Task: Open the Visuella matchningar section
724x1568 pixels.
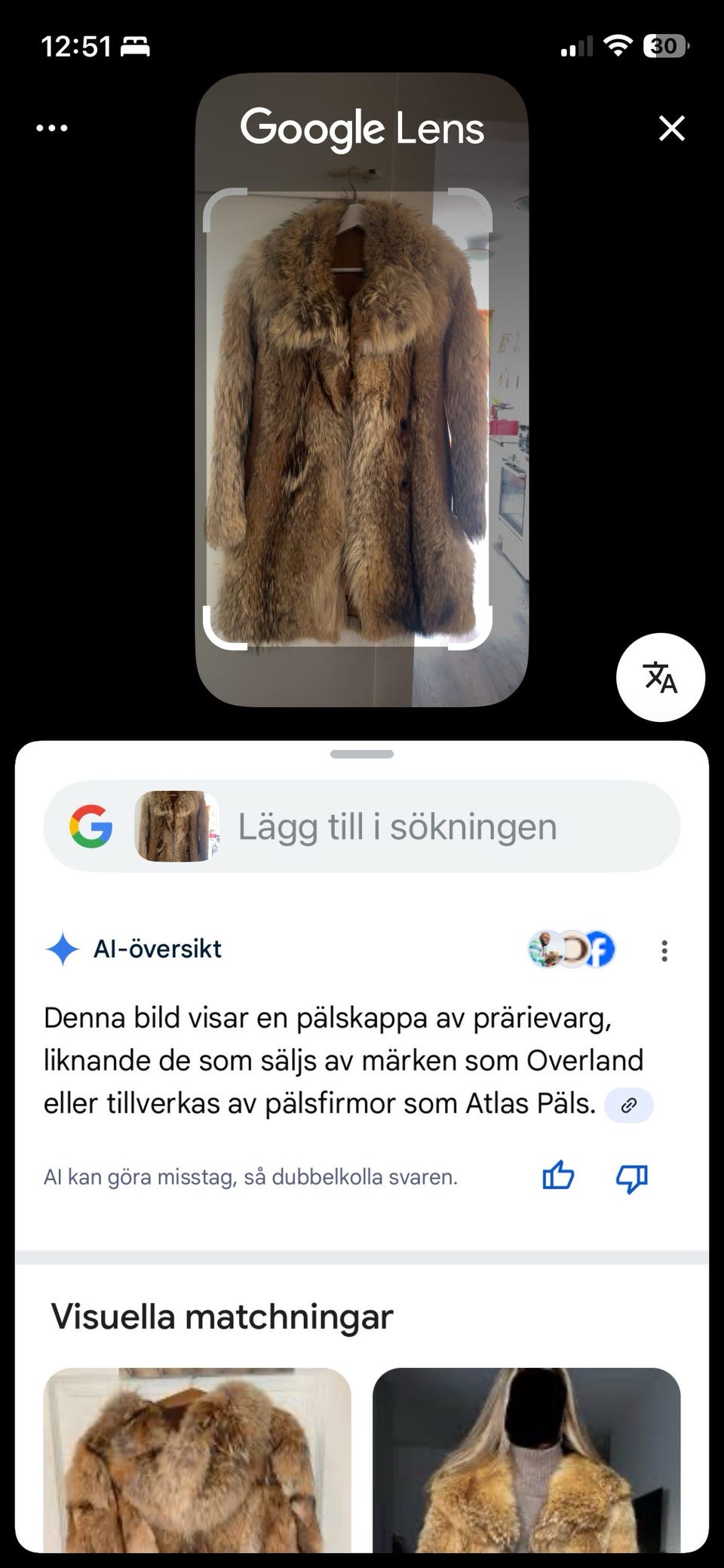Action: [222, 1317]
